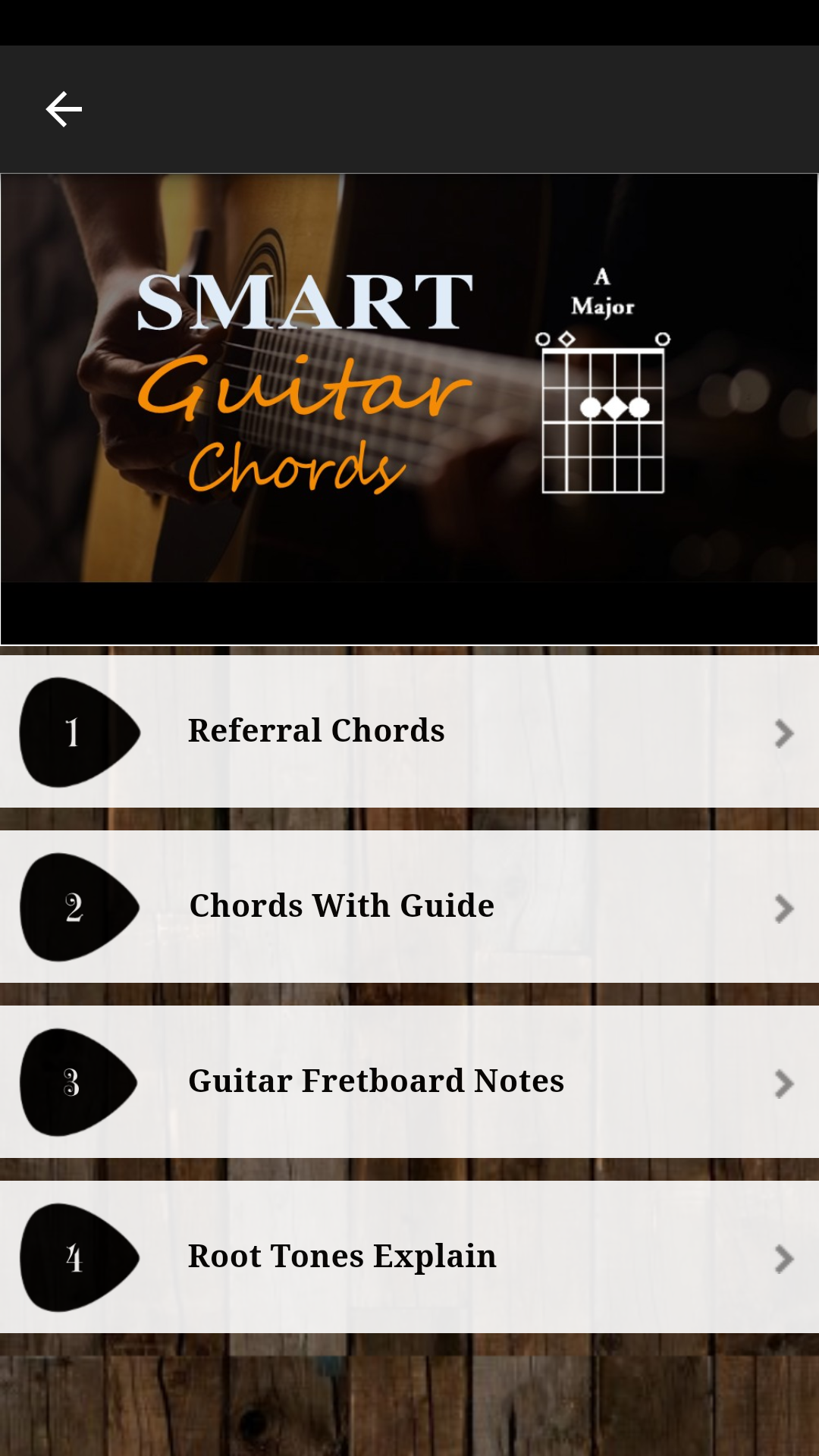819x1456 pixels.
Task: Tap the wooden background area below the list
Action: [409, 1403]
